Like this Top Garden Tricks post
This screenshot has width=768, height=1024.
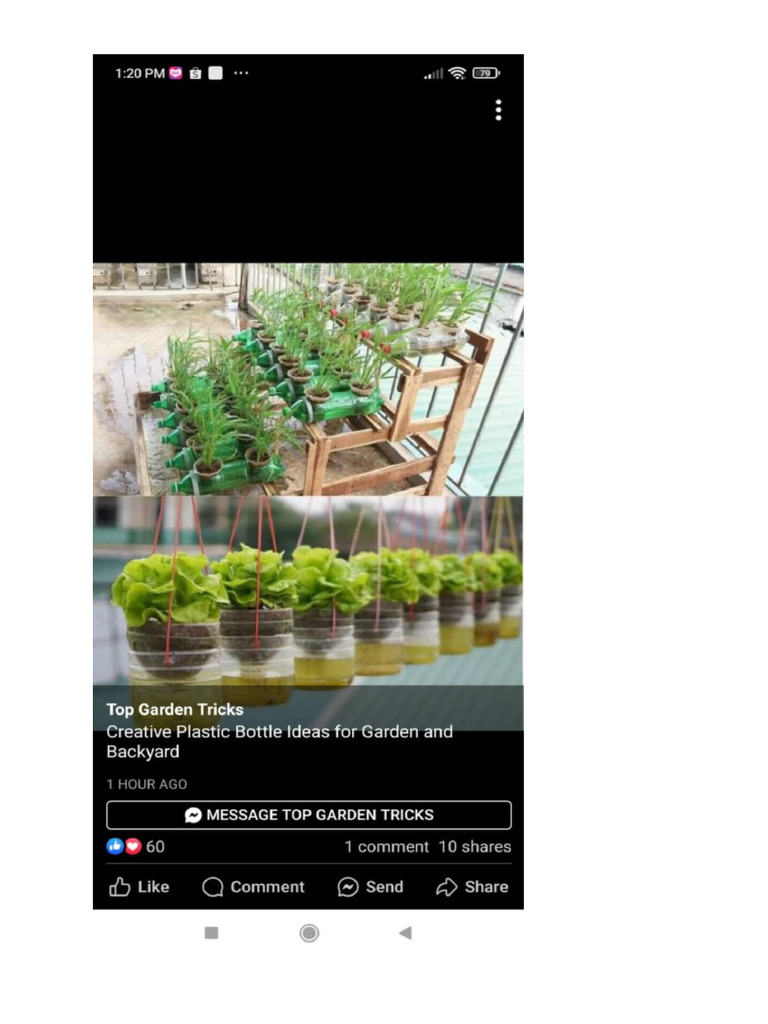click(139, 887)
